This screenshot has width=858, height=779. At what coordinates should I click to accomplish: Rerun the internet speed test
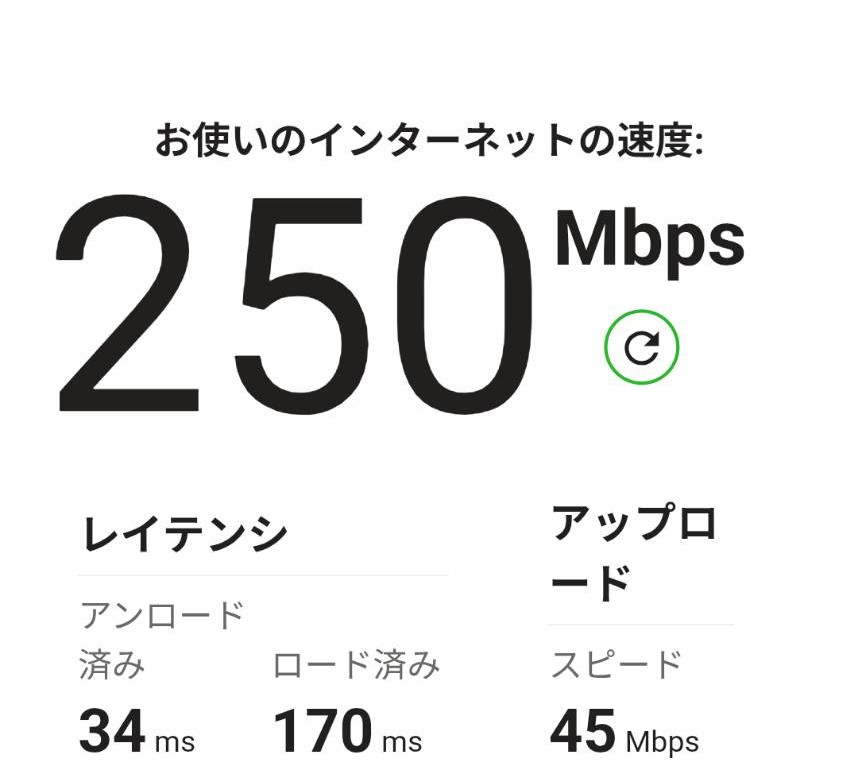[641, 348]
